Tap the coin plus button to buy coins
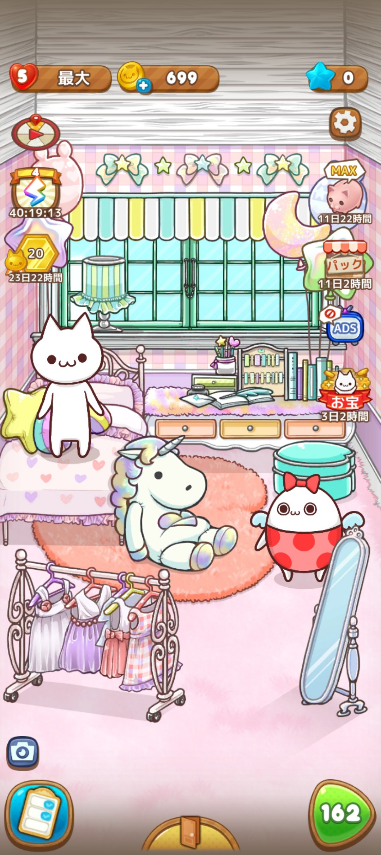 144,86
